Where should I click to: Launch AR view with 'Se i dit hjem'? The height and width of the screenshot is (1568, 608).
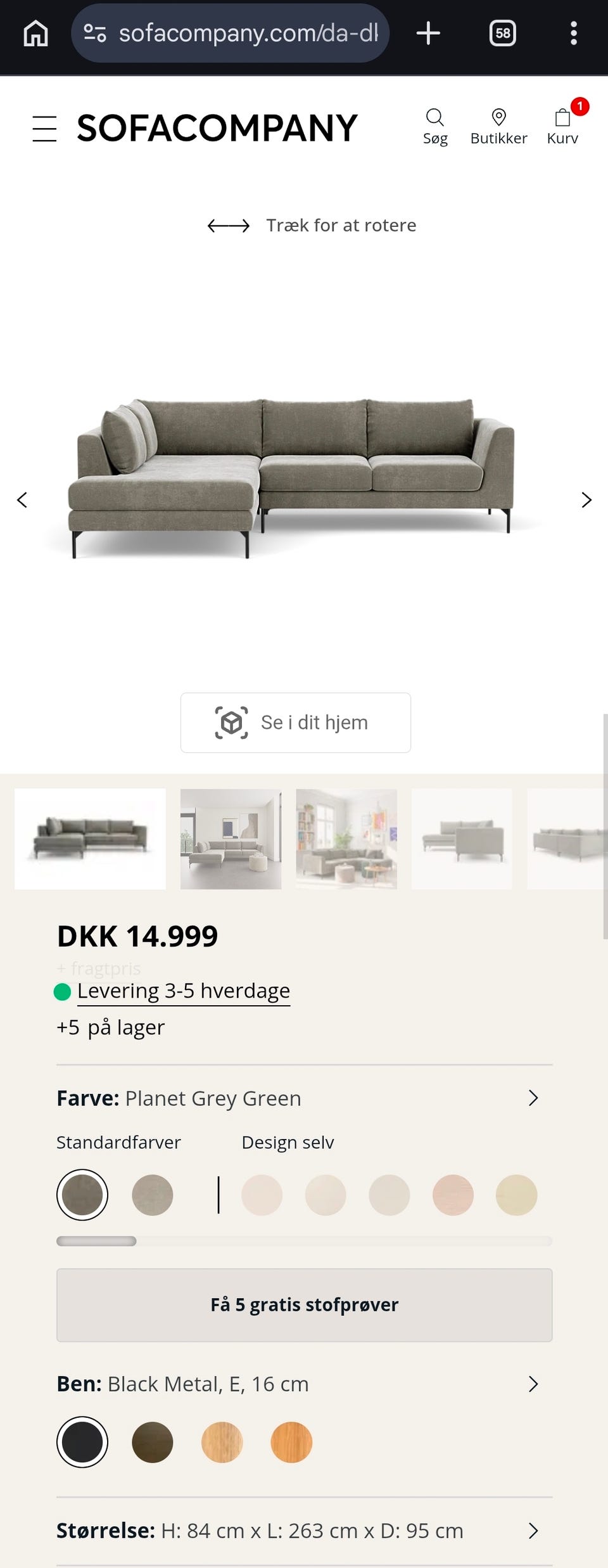(x=295, y=722)
